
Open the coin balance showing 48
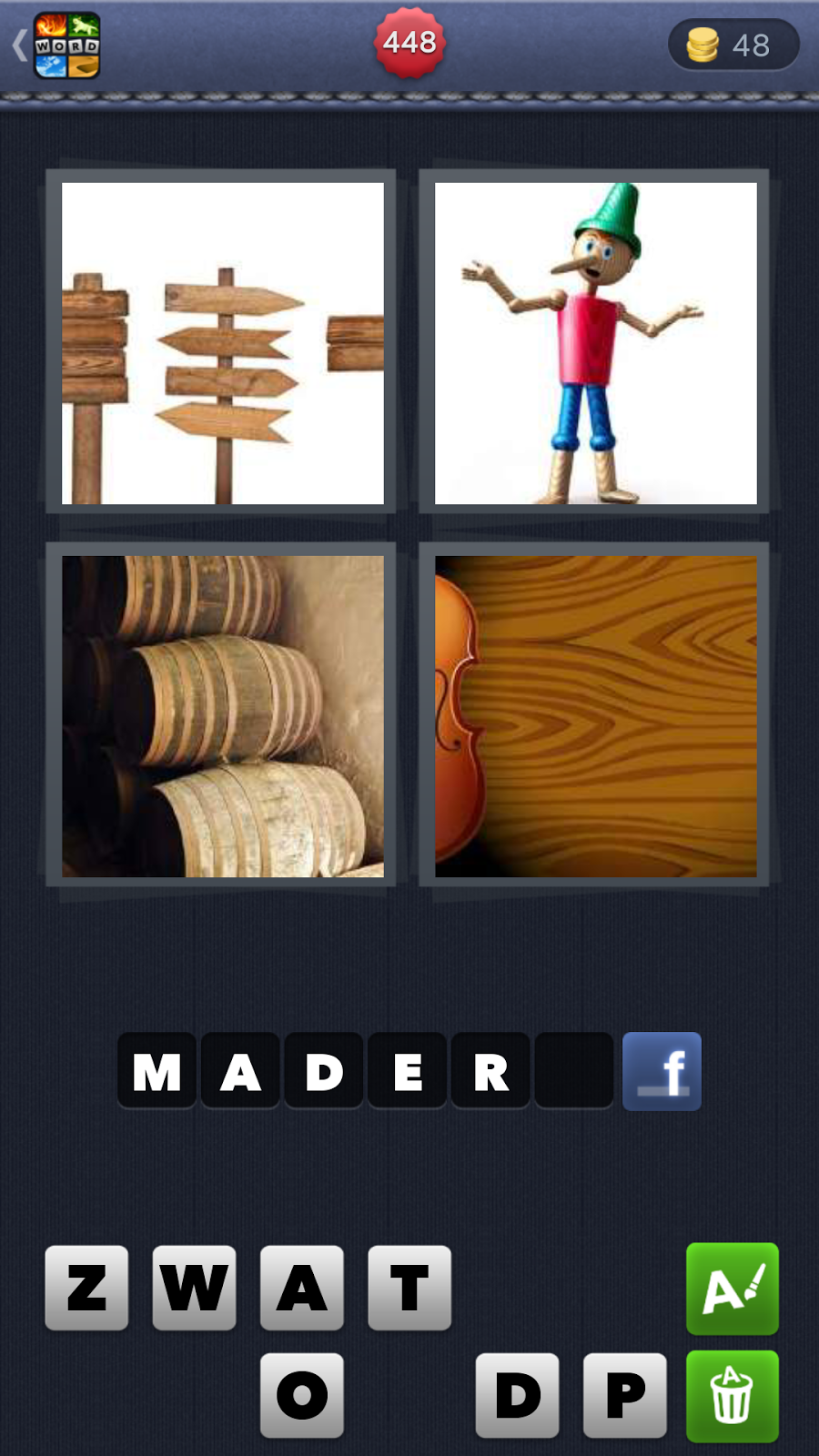click(733, 45)
